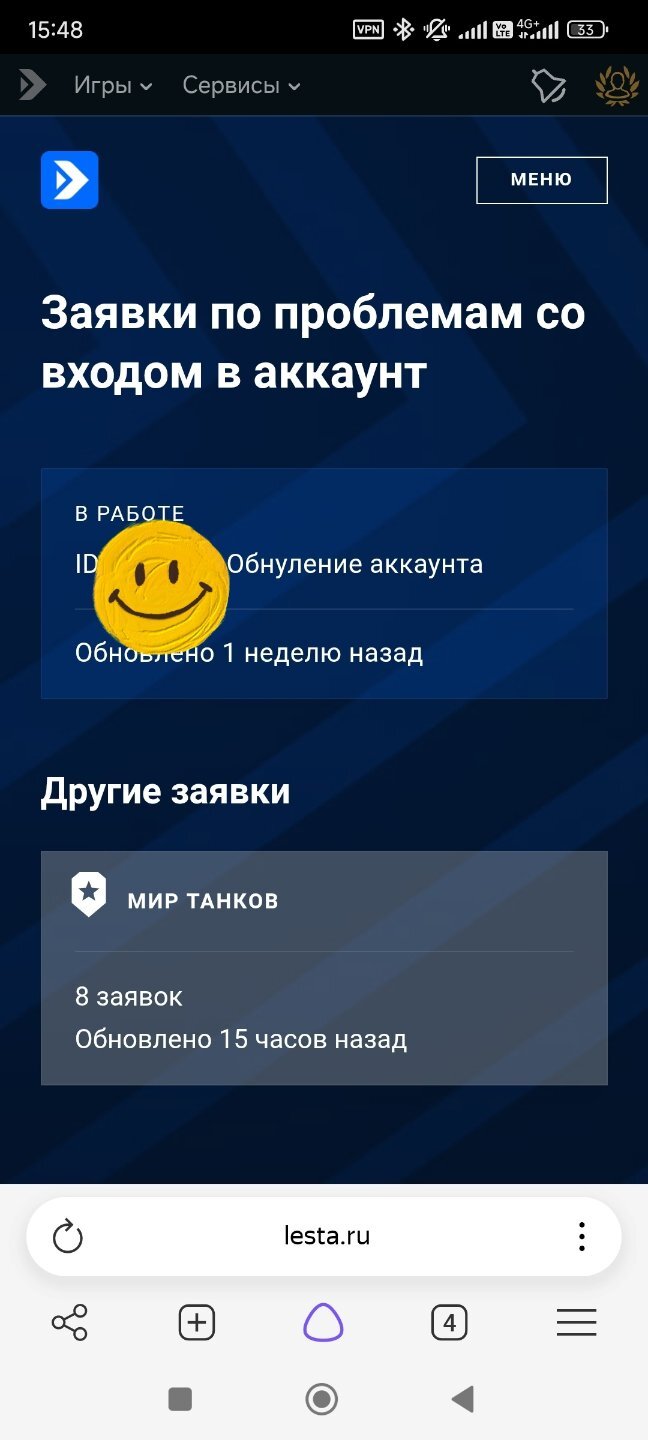Open the МИР ТАНКОВ tickets card
This screenshot has width=648, height=1440.
tap(324, 968)
